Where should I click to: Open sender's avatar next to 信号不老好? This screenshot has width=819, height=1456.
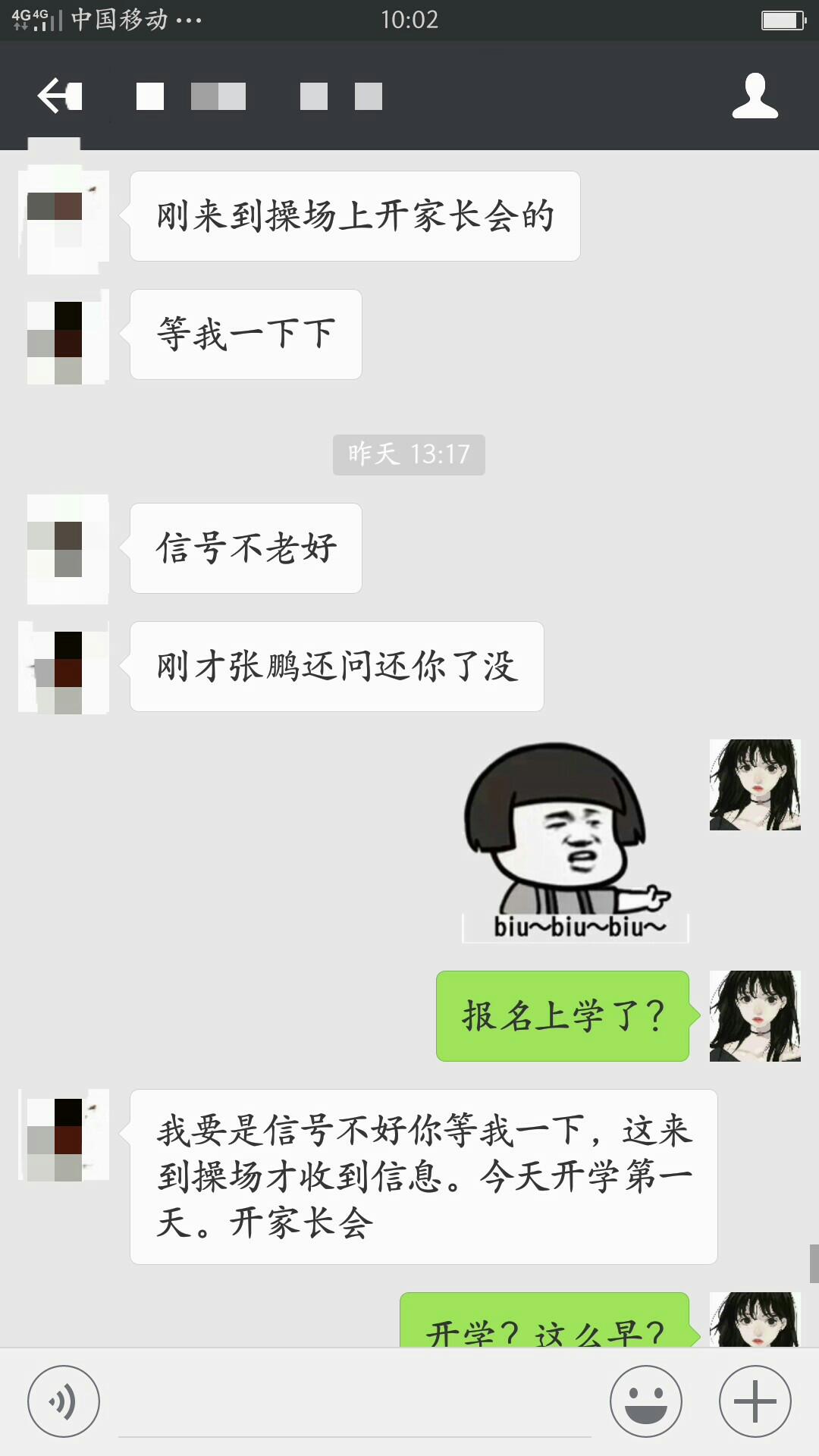point(67,549)
